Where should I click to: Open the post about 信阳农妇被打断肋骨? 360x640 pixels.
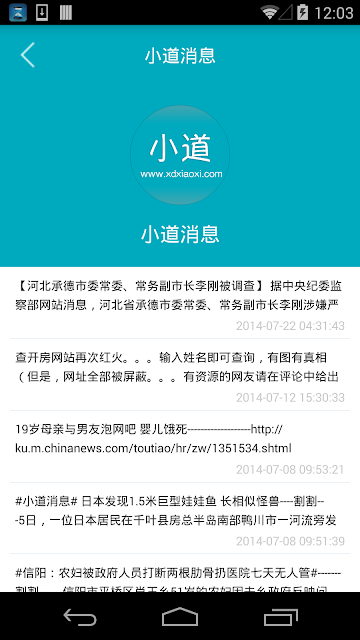[180, 573]
